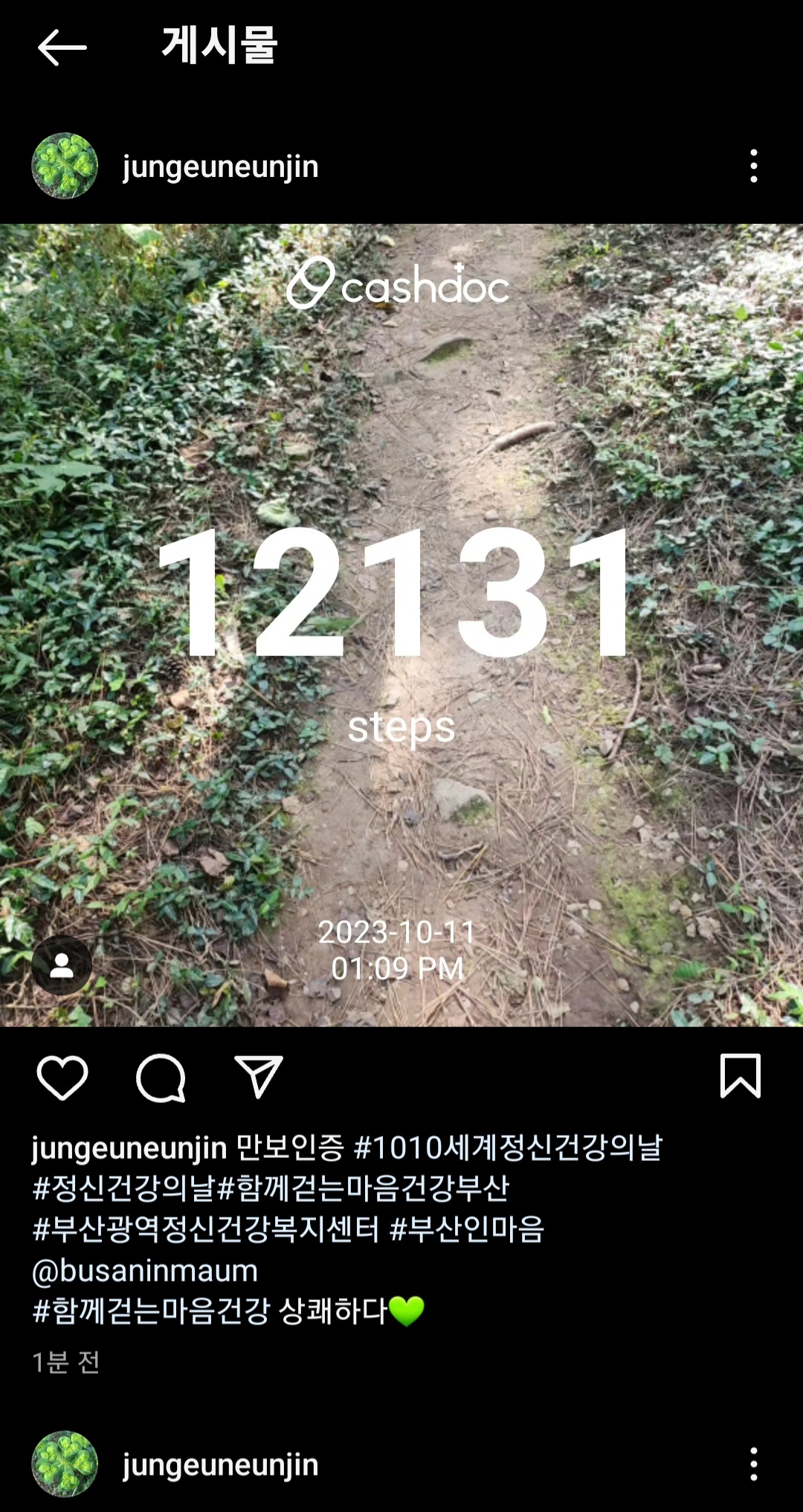
Task: Open the overflow menu on the second jungeuneunjin post
Action: click(753, 1464)
